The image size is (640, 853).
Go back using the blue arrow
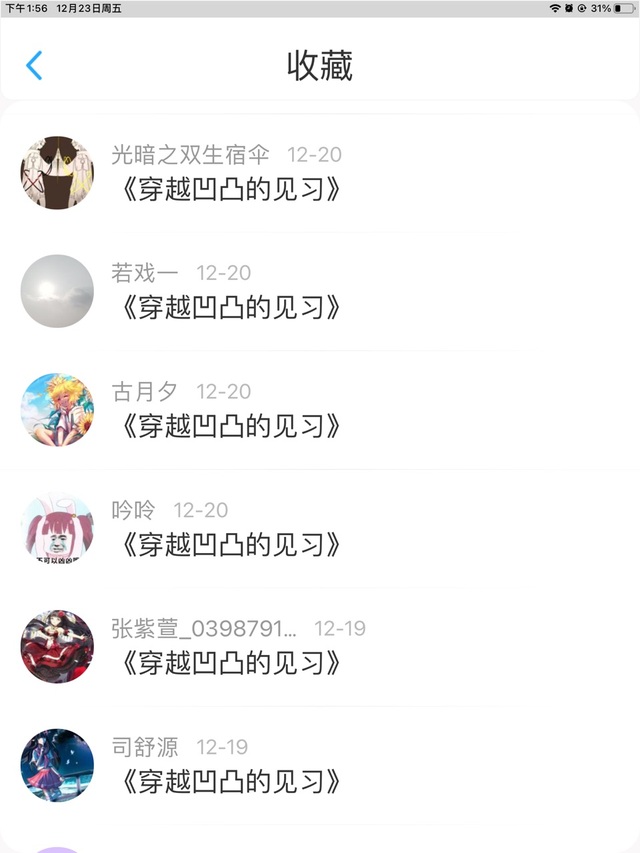34,65
